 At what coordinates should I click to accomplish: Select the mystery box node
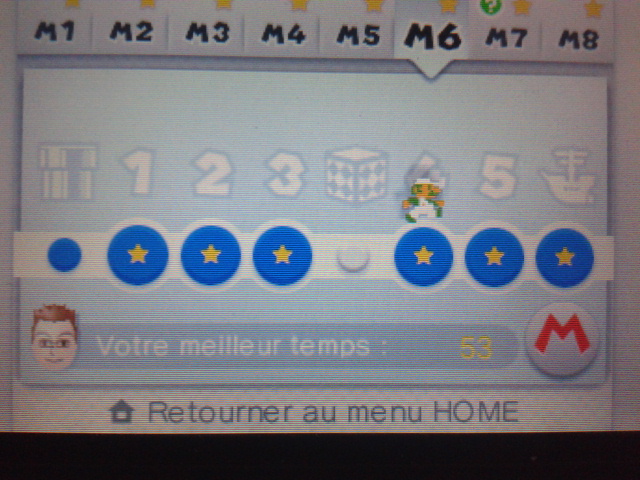(x=352, y=258)
